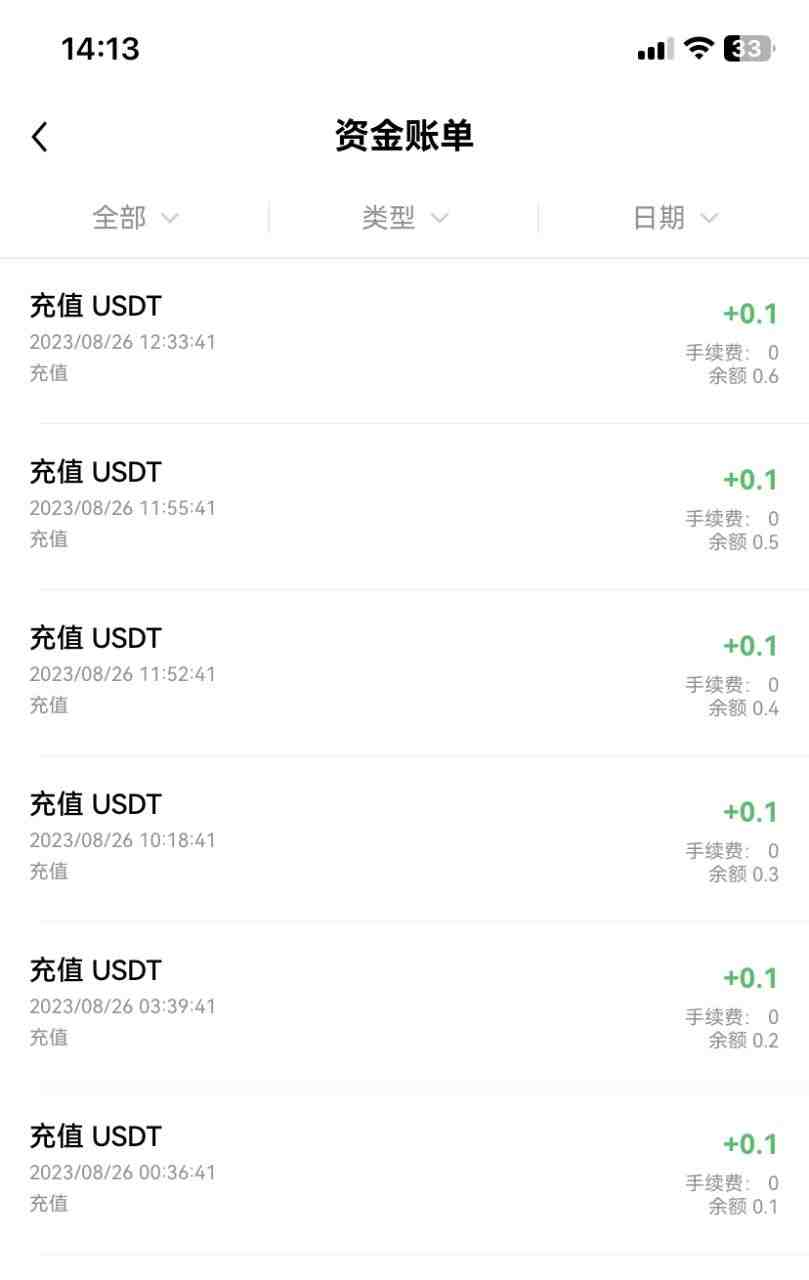Tap the 全部 filter chevron icon

click(x=169, y=217)
